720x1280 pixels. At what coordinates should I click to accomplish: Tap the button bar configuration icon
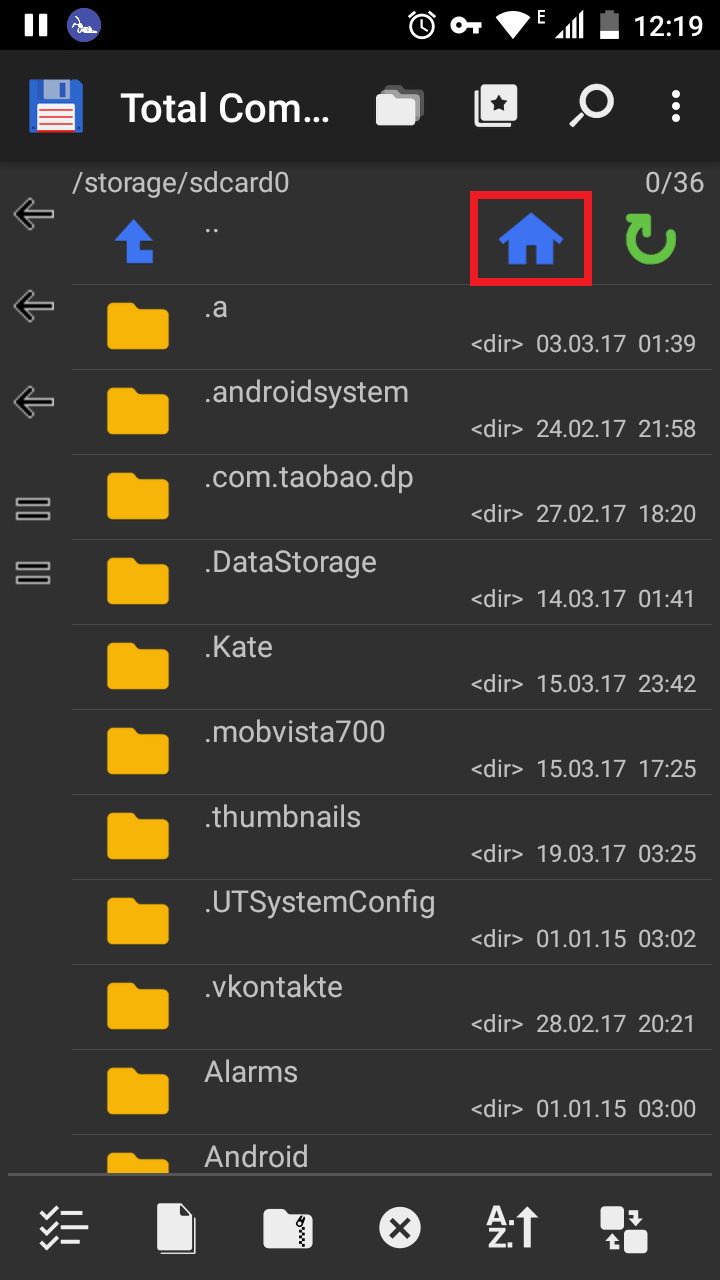click(x=624, y=1229)
